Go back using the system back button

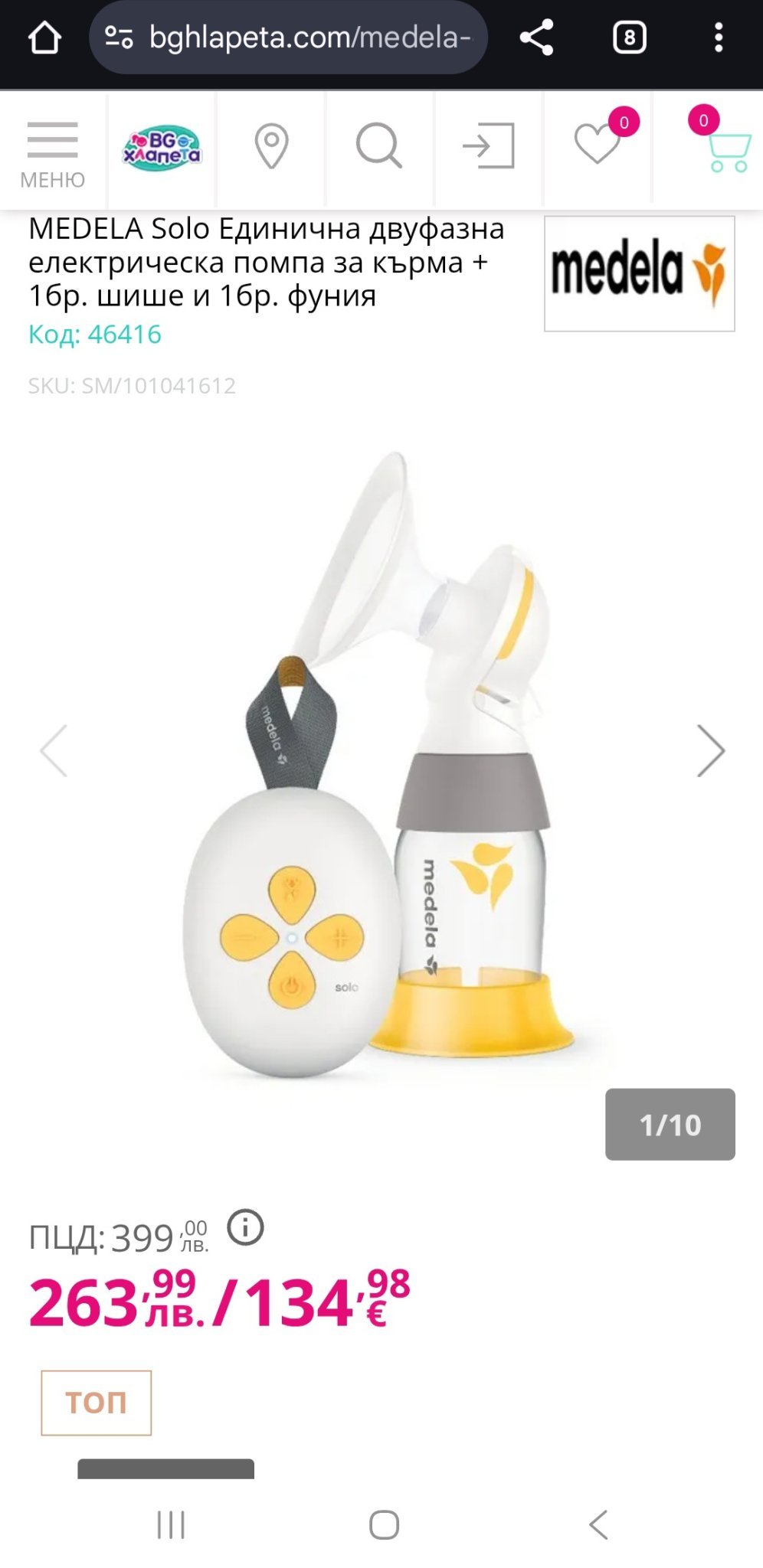(x=598, y=1524)
